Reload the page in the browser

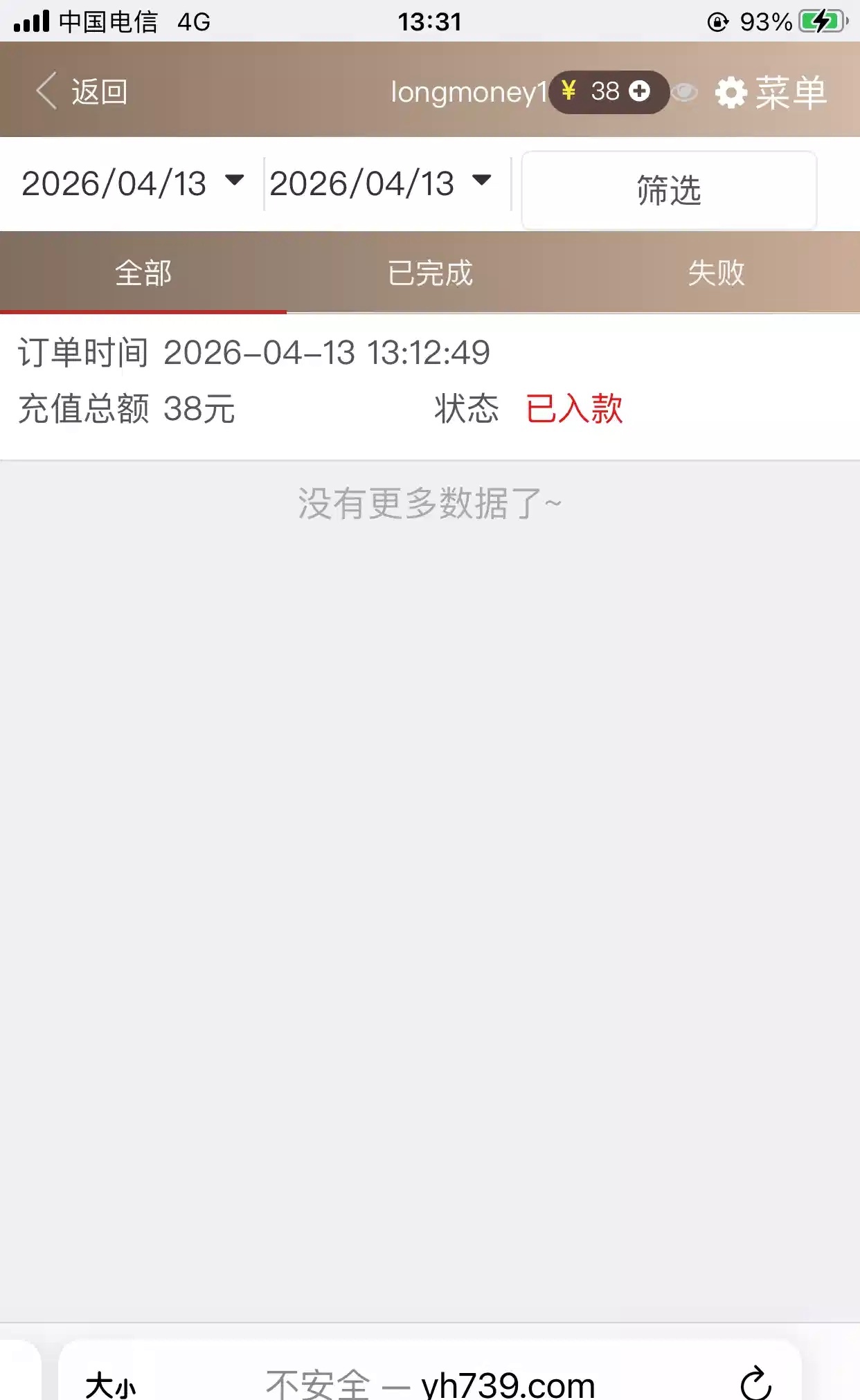755,1383
